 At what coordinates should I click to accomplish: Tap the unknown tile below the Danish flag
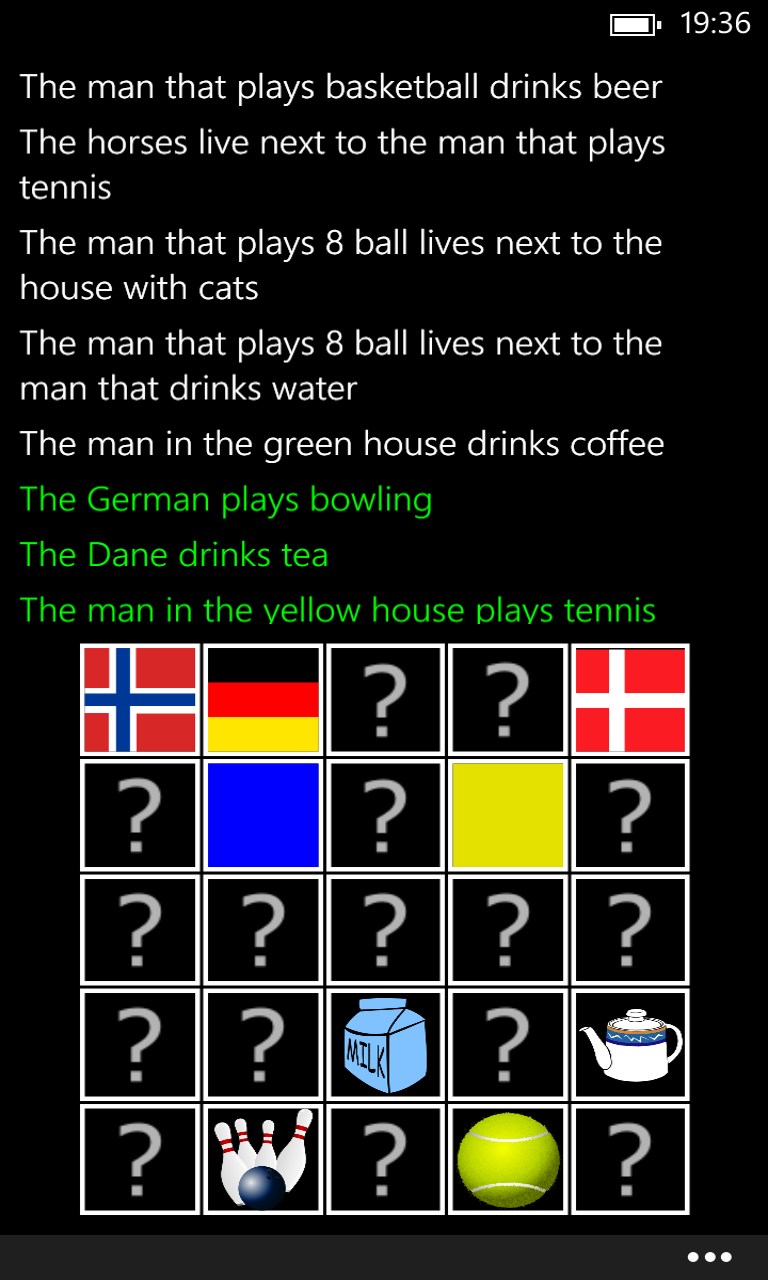coord(630,815)
